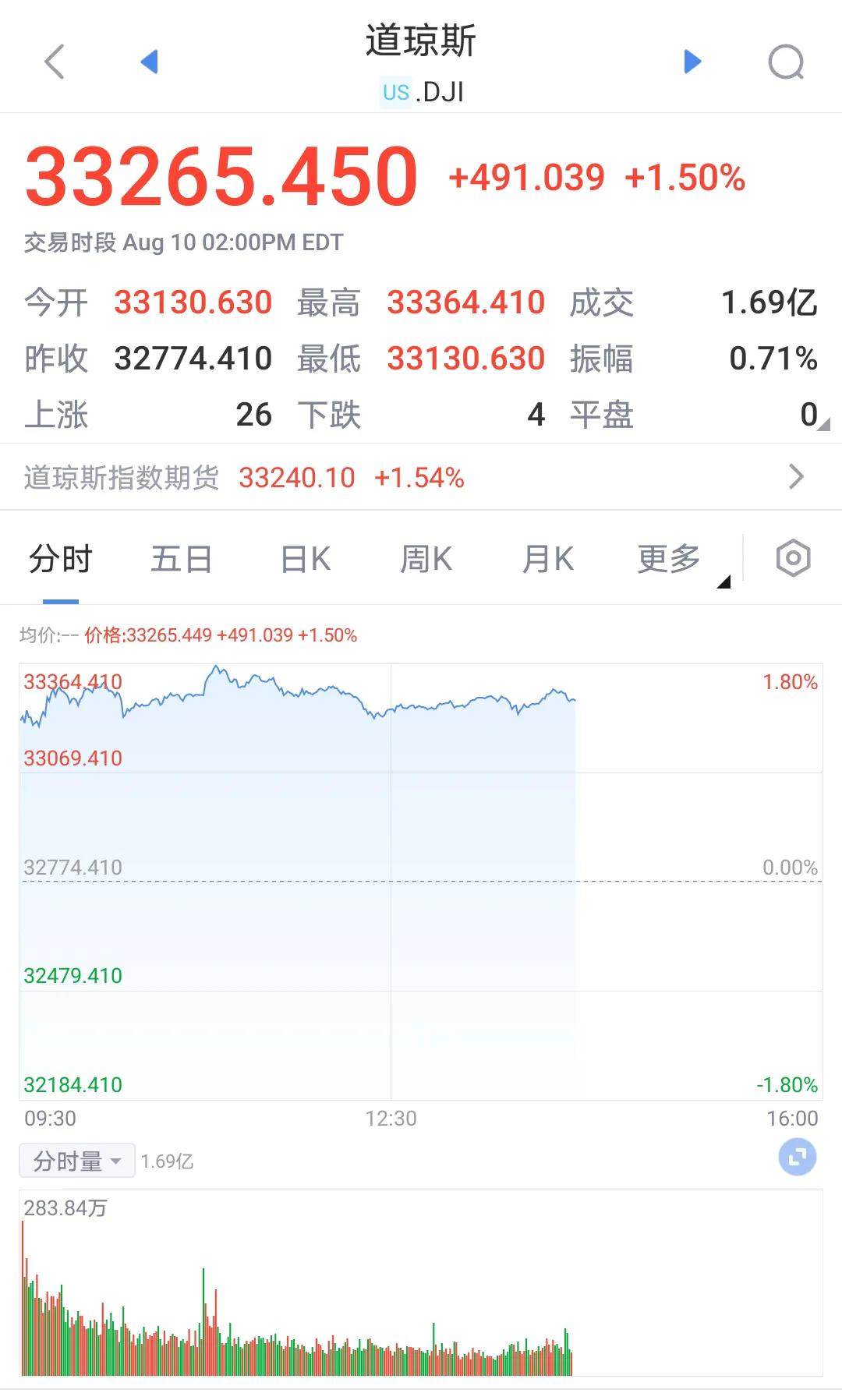Click the back chevron at top left
This screenshot has width=842, height=1400.
(53, 62)
